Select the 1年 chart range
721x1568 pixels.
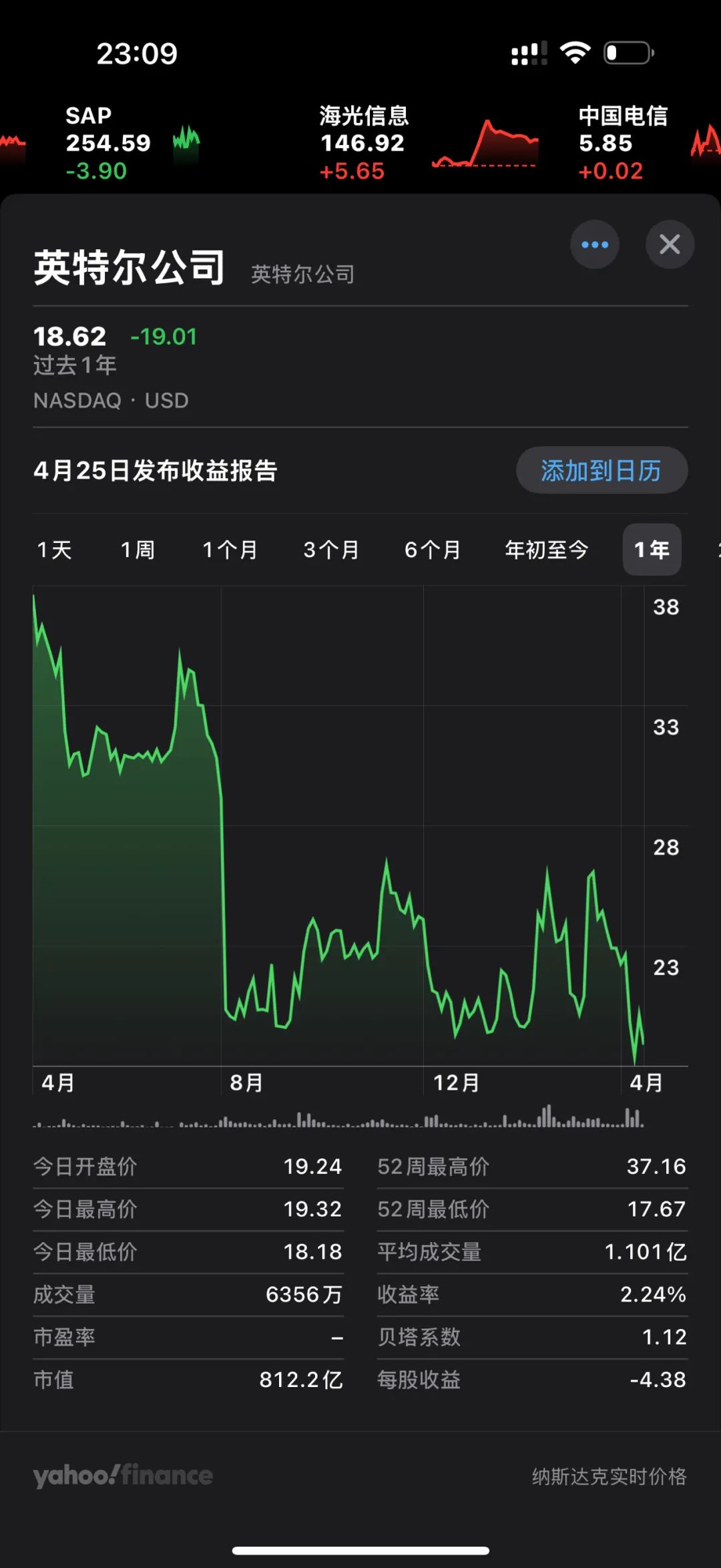[652, 550]
